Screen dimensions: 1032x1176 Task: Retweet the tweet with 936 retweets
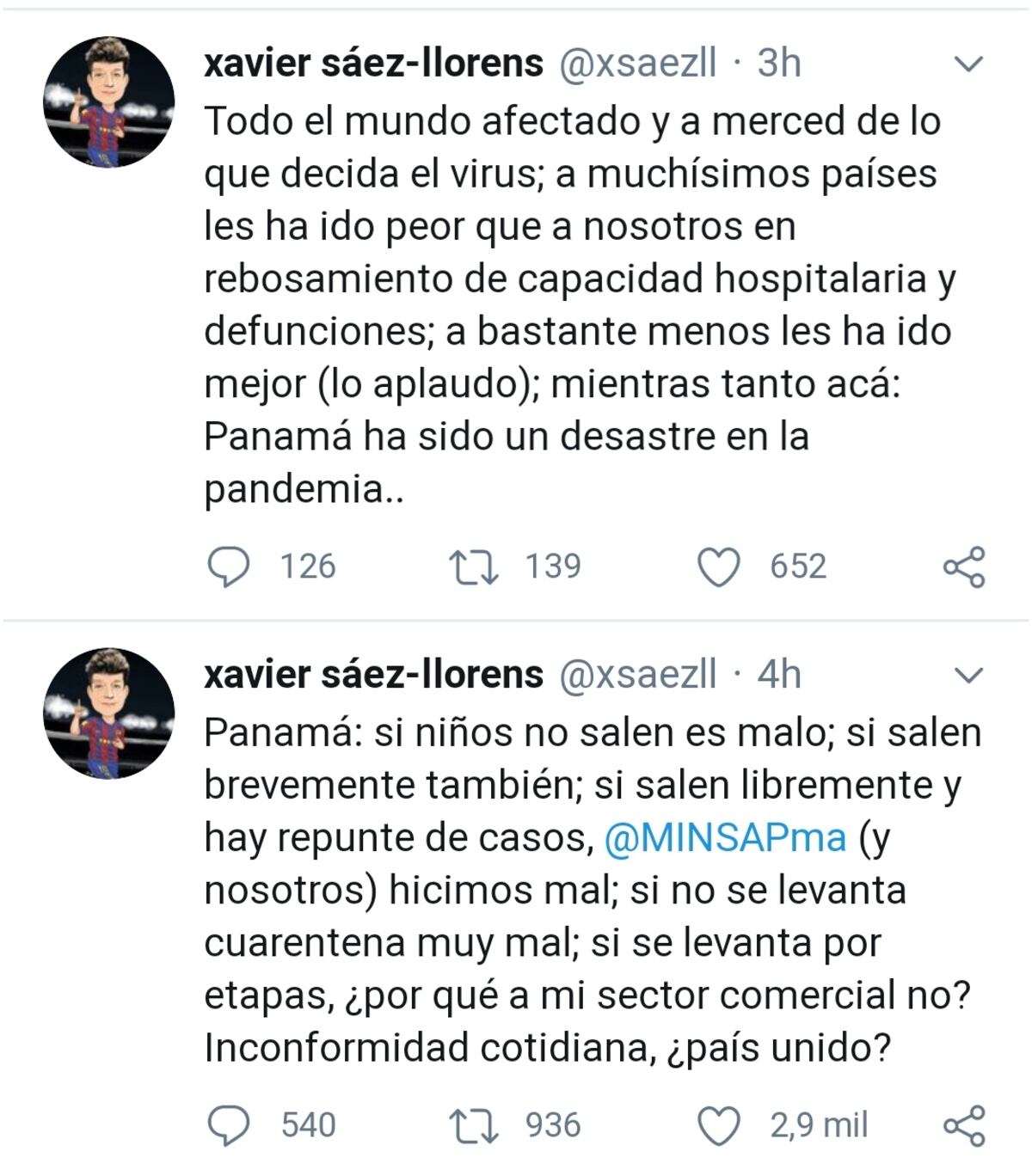474,1126
